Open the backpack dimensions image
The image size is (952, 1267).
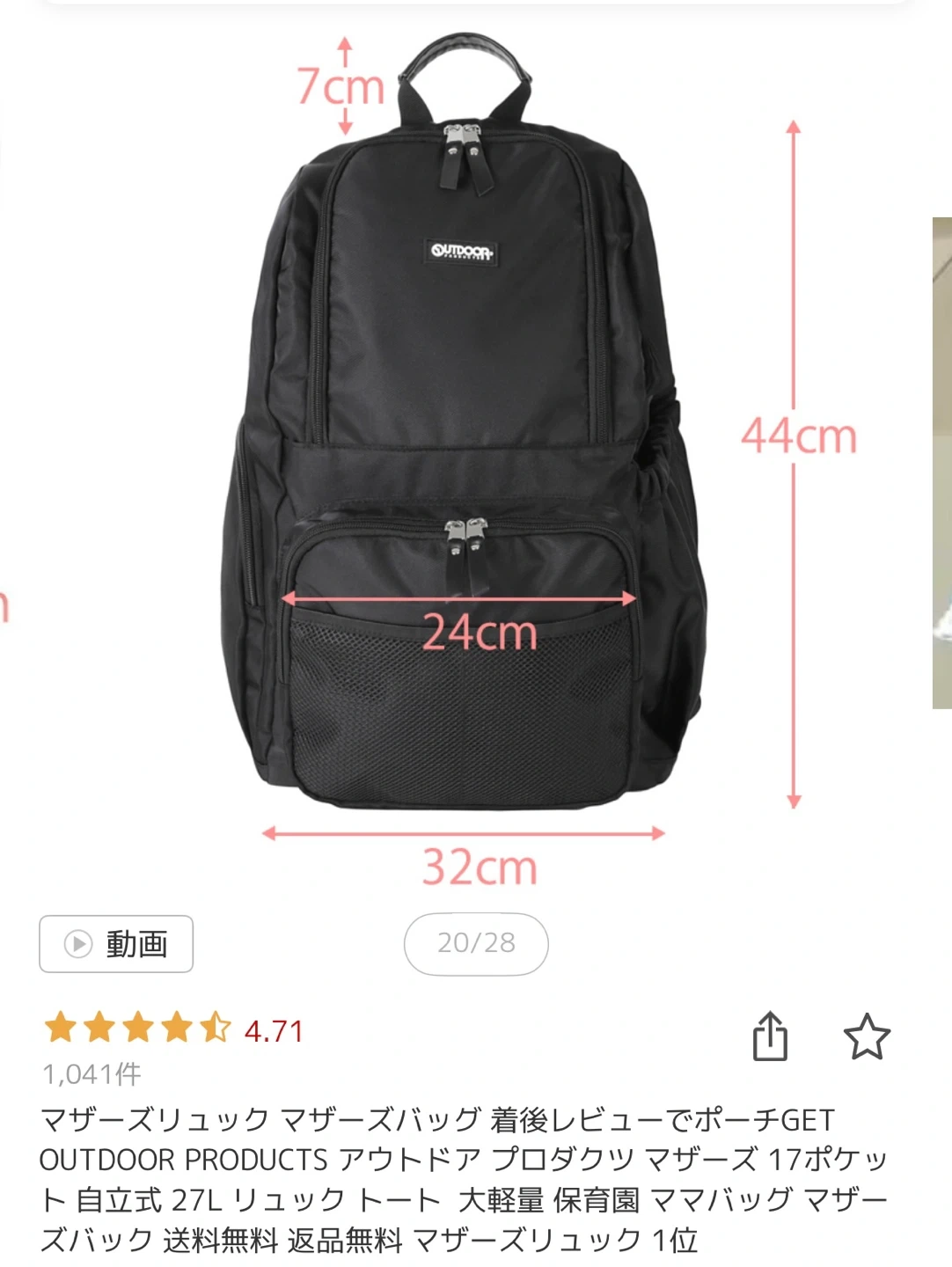point(475,440)
